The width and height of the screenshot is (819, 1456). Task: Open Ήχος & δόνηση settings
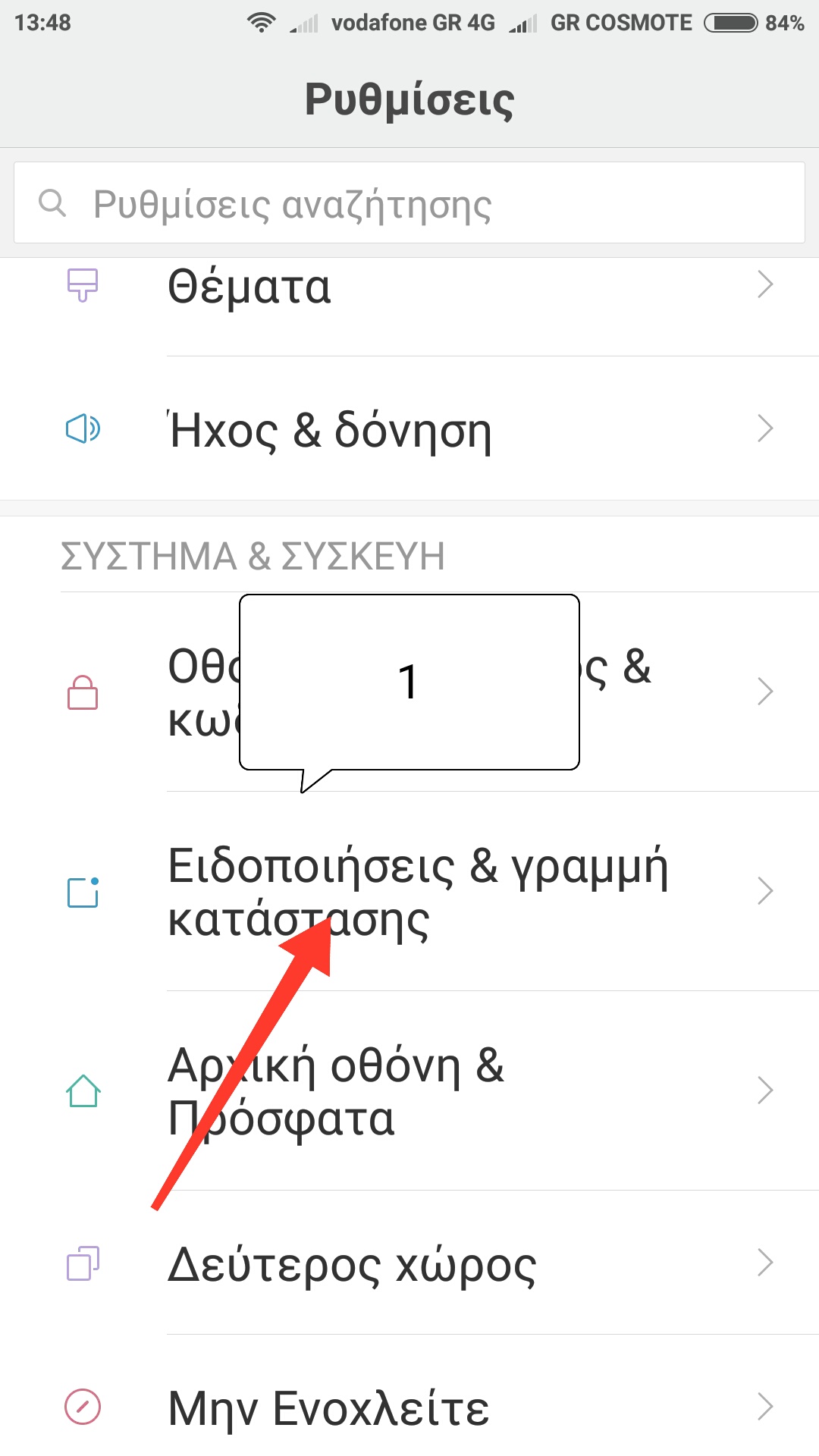[x=409, y=429]
